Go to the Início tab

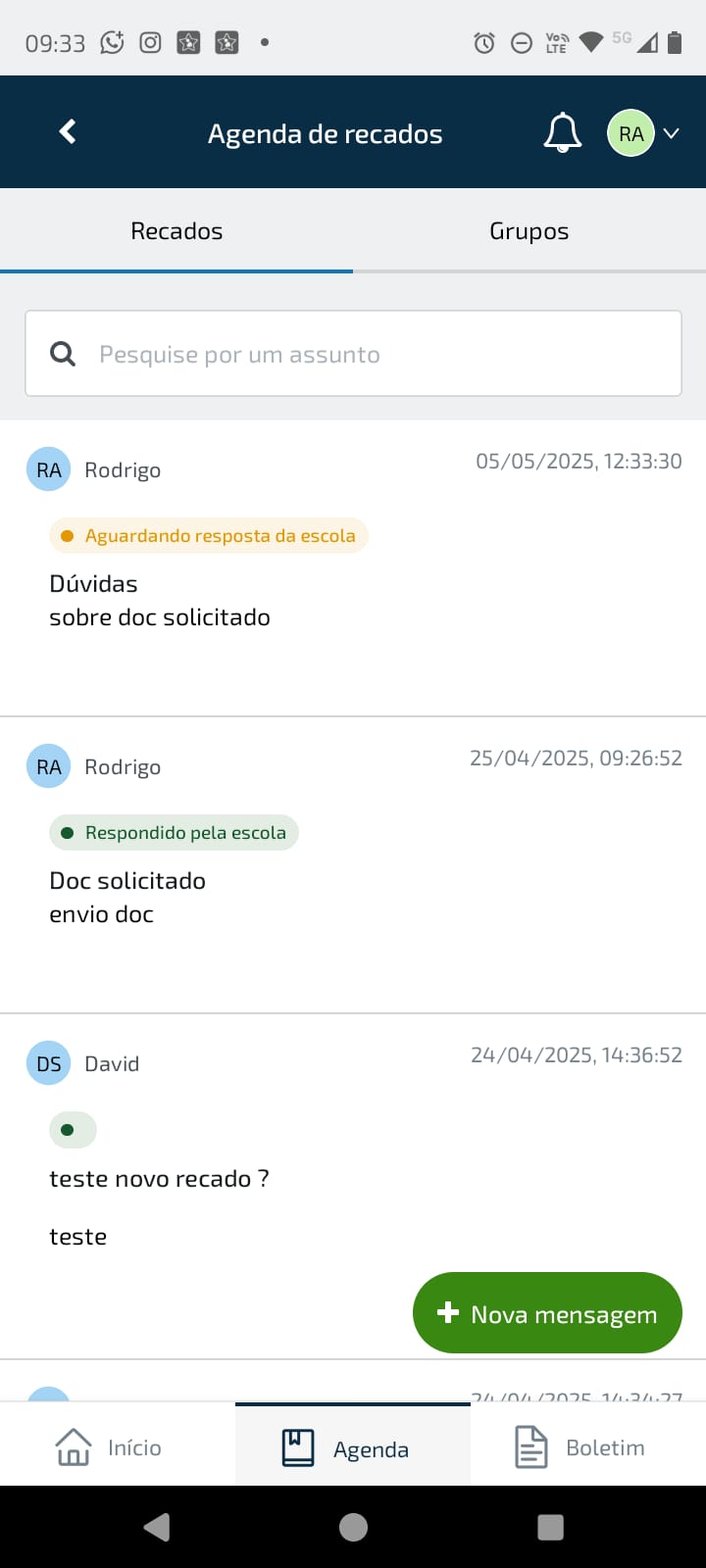tap(118, 1446)
